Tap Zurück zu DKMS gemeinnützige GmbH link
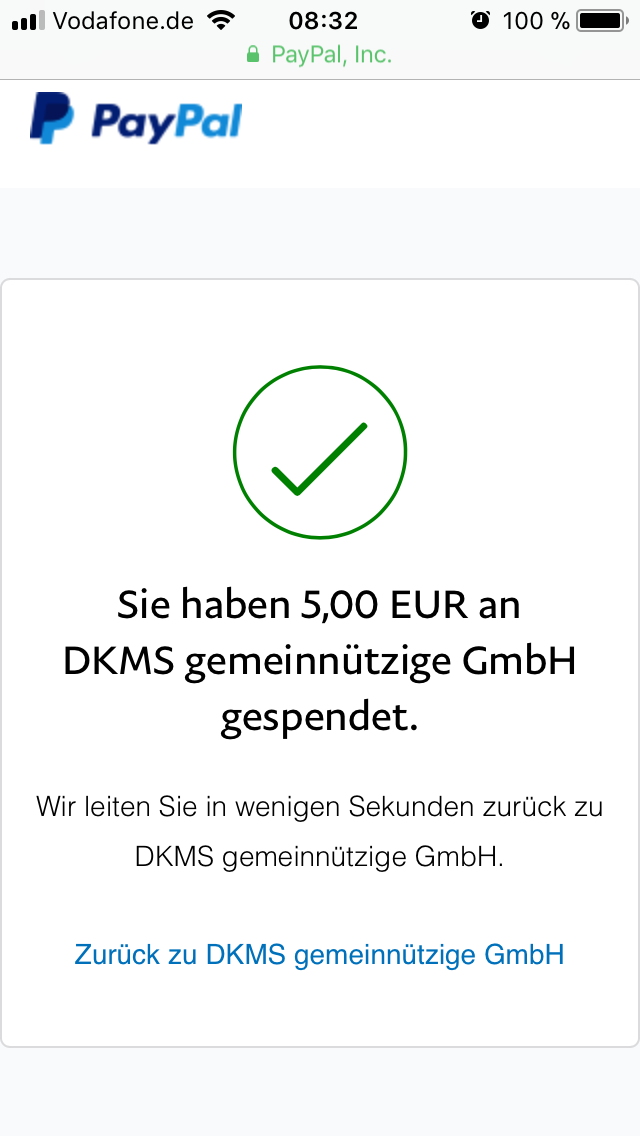640x1136 pixels. (x=319, y=954)
